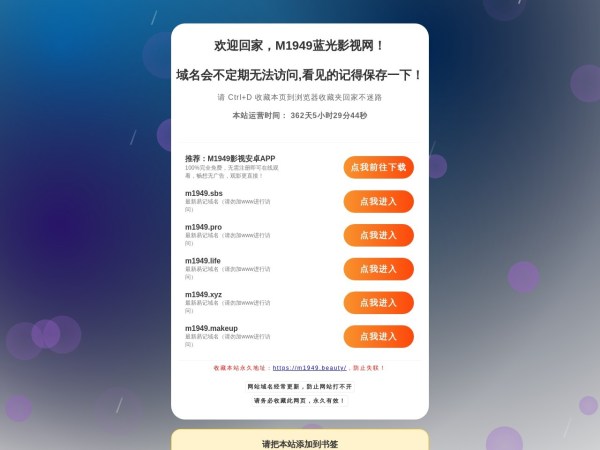Viewport: 600px width, 450px height.
Task: Select 点我进入 for m1949.makeup
Action: click(x=378, y=336)
